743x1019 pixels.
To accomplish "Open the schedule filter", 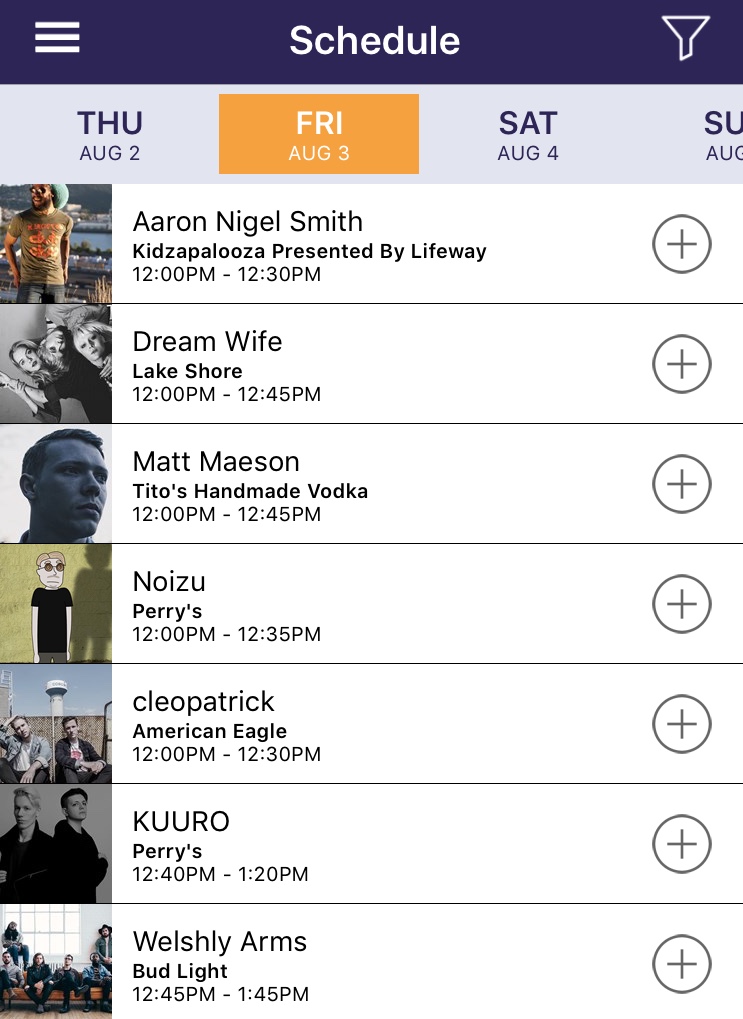I will pyautogui.click(x=685, y=38).
